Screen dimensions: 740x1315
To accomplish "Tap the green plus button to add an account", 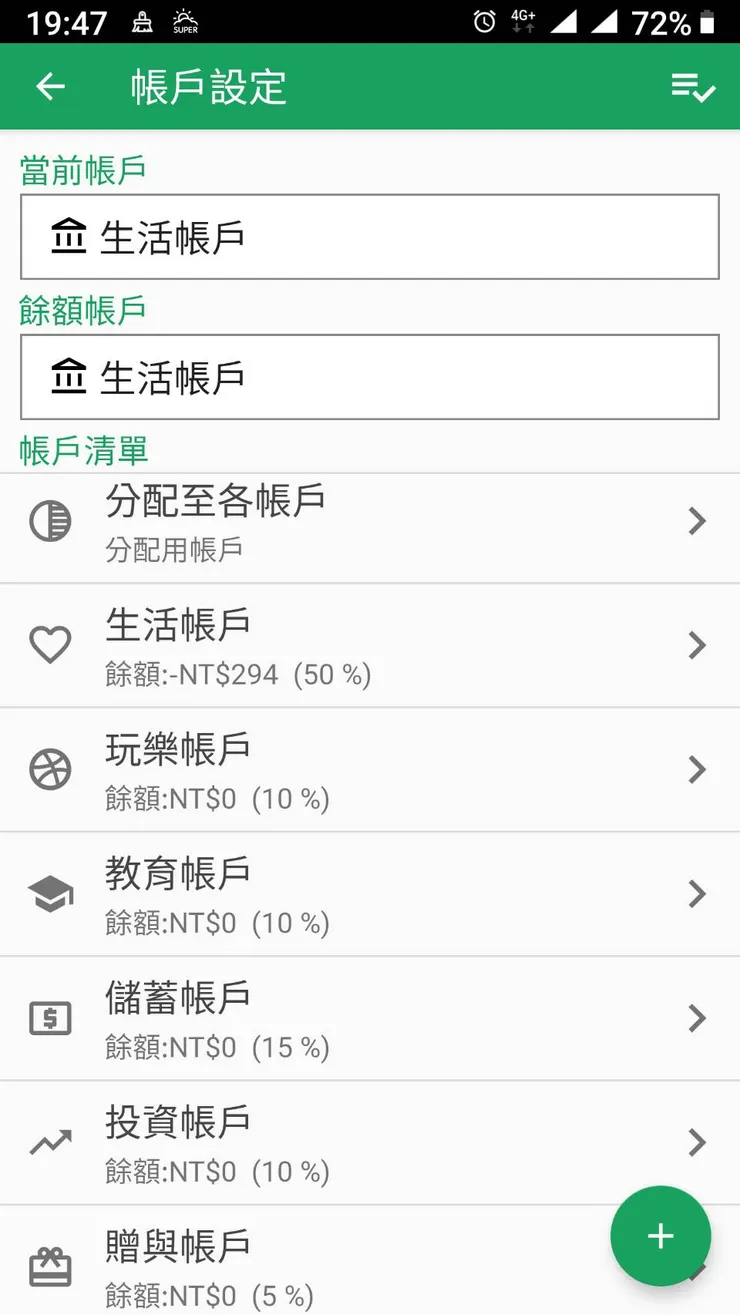I will [660, 1236].
